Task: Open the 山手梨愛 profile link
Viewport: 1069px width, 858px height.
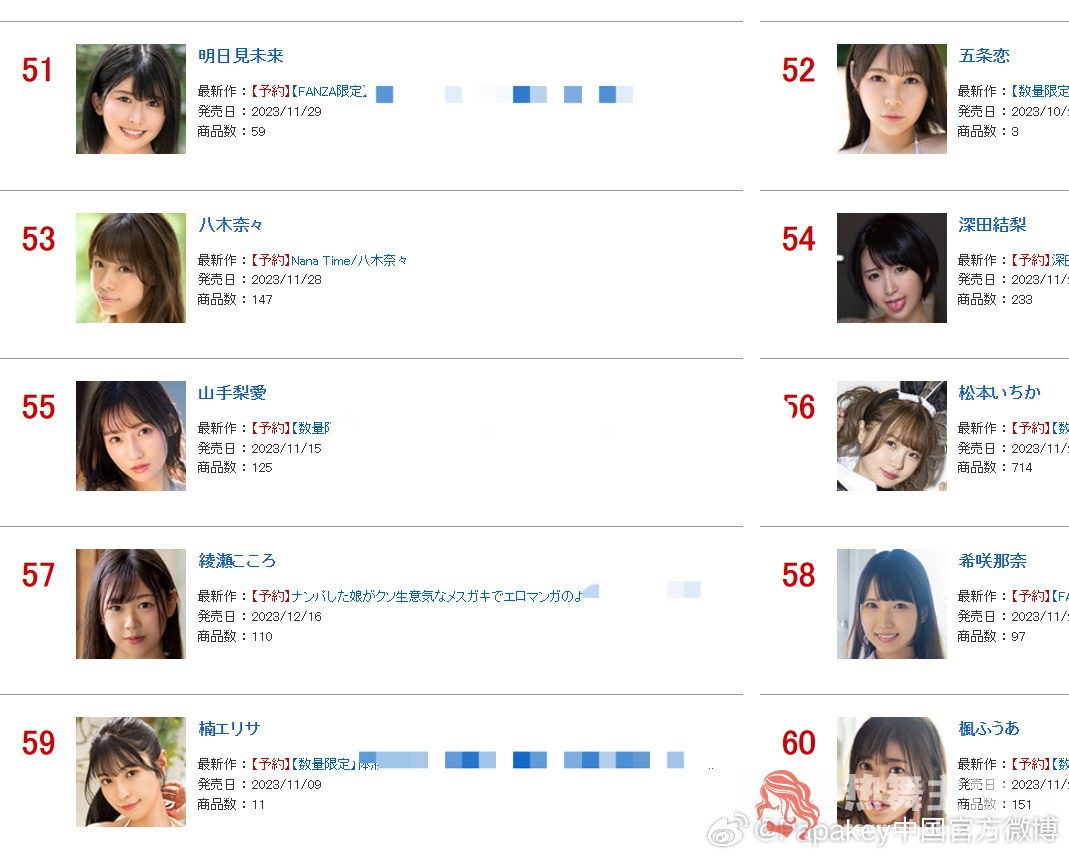Action: pos(232,393)
